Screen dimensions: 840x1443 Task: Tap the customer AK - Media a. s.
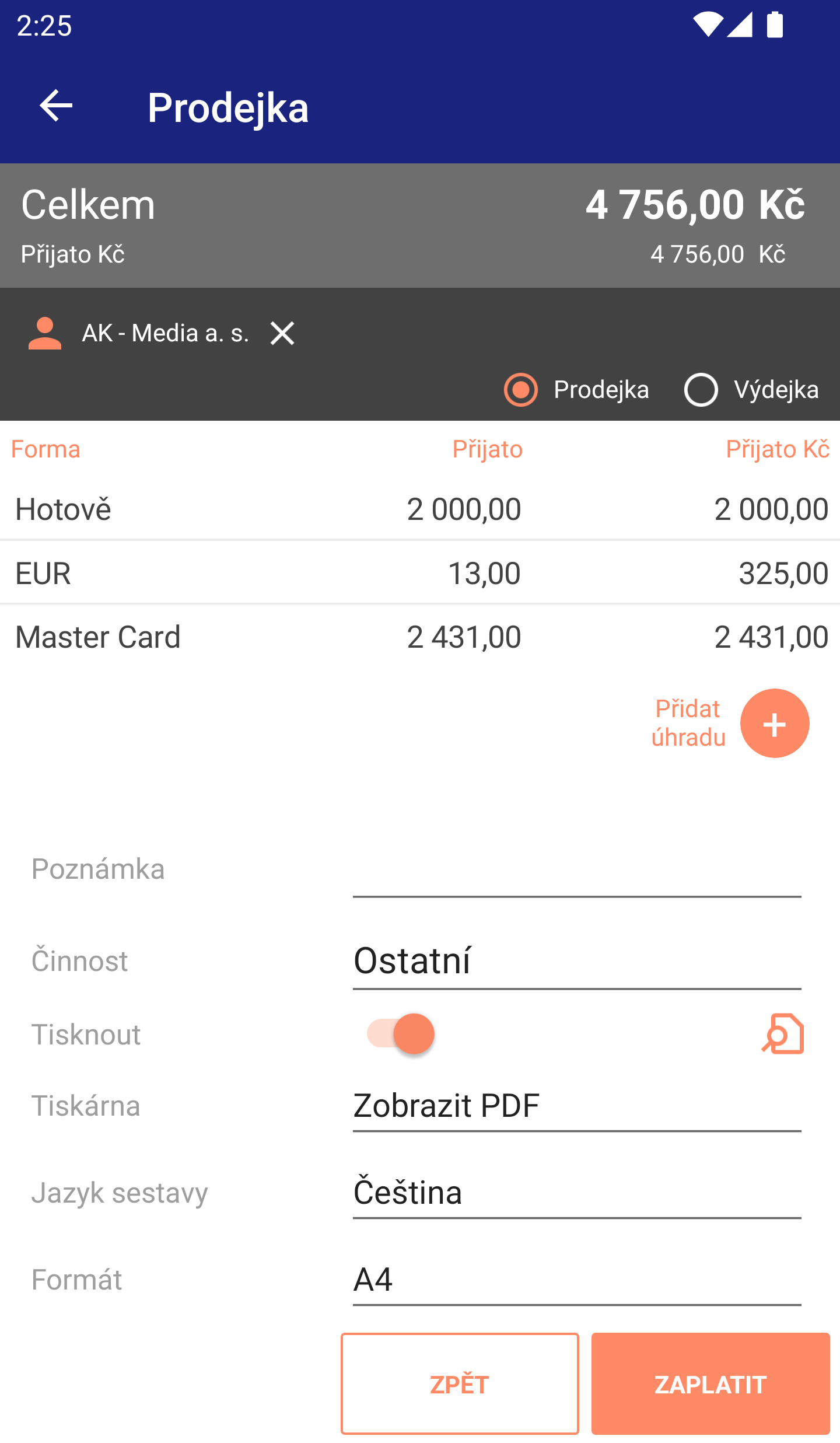(x=166, y=333)
